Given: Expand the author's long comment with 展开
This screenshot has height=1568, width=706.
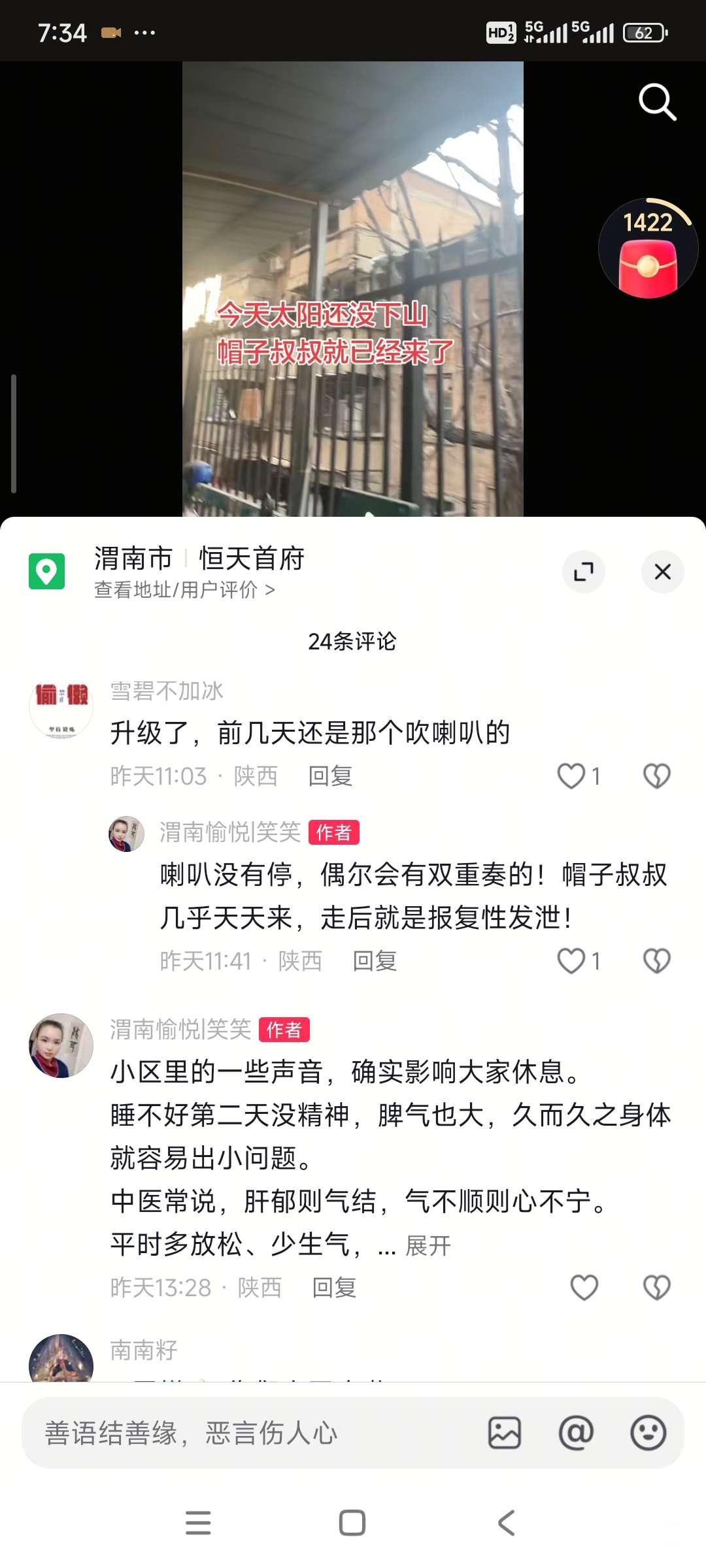Looking at the screenshot, I should [x=428, y=1246].
